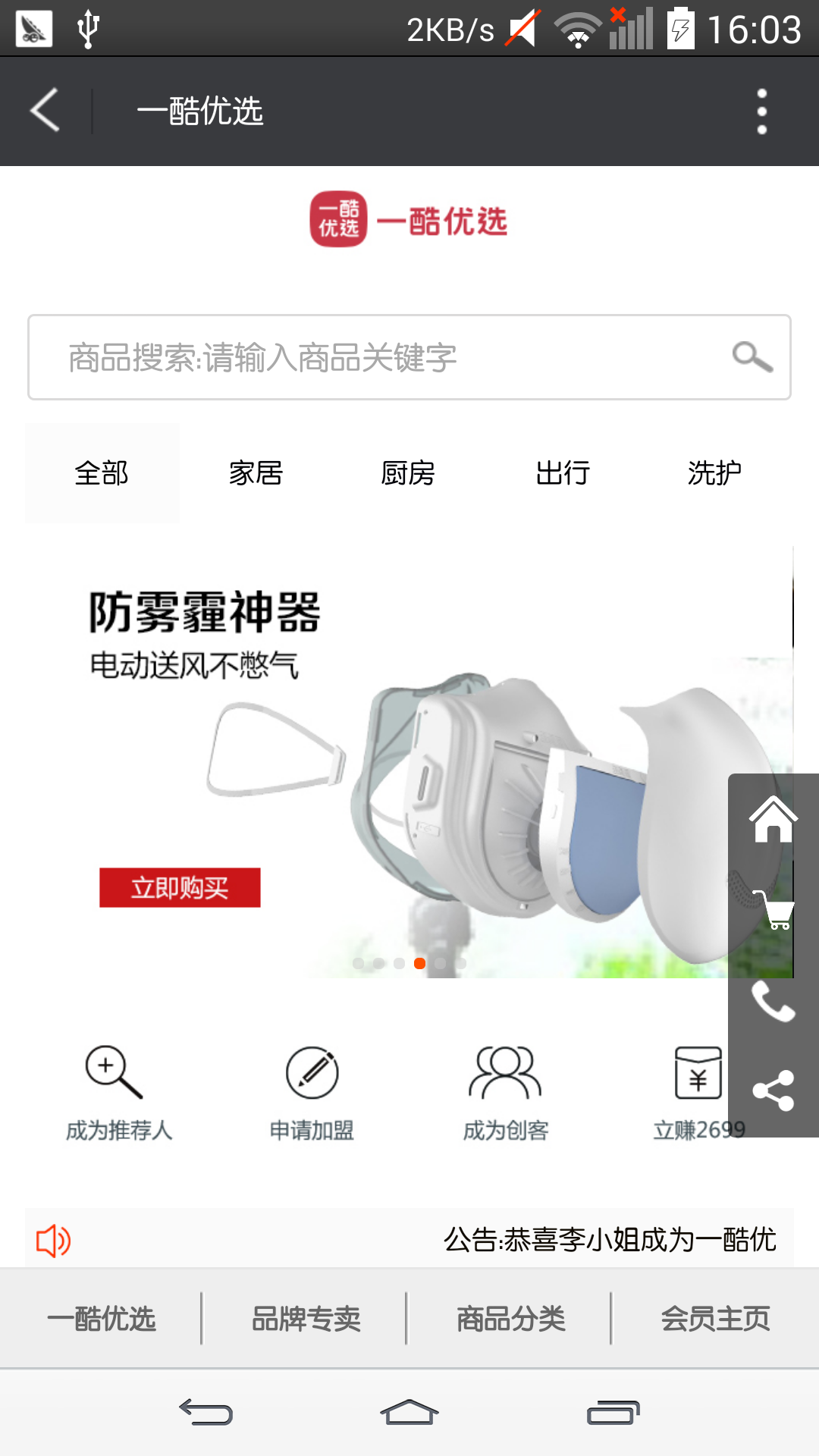Switch to the 家居 category
Viewport: 819px width, 1456px height.
(256, 473)
